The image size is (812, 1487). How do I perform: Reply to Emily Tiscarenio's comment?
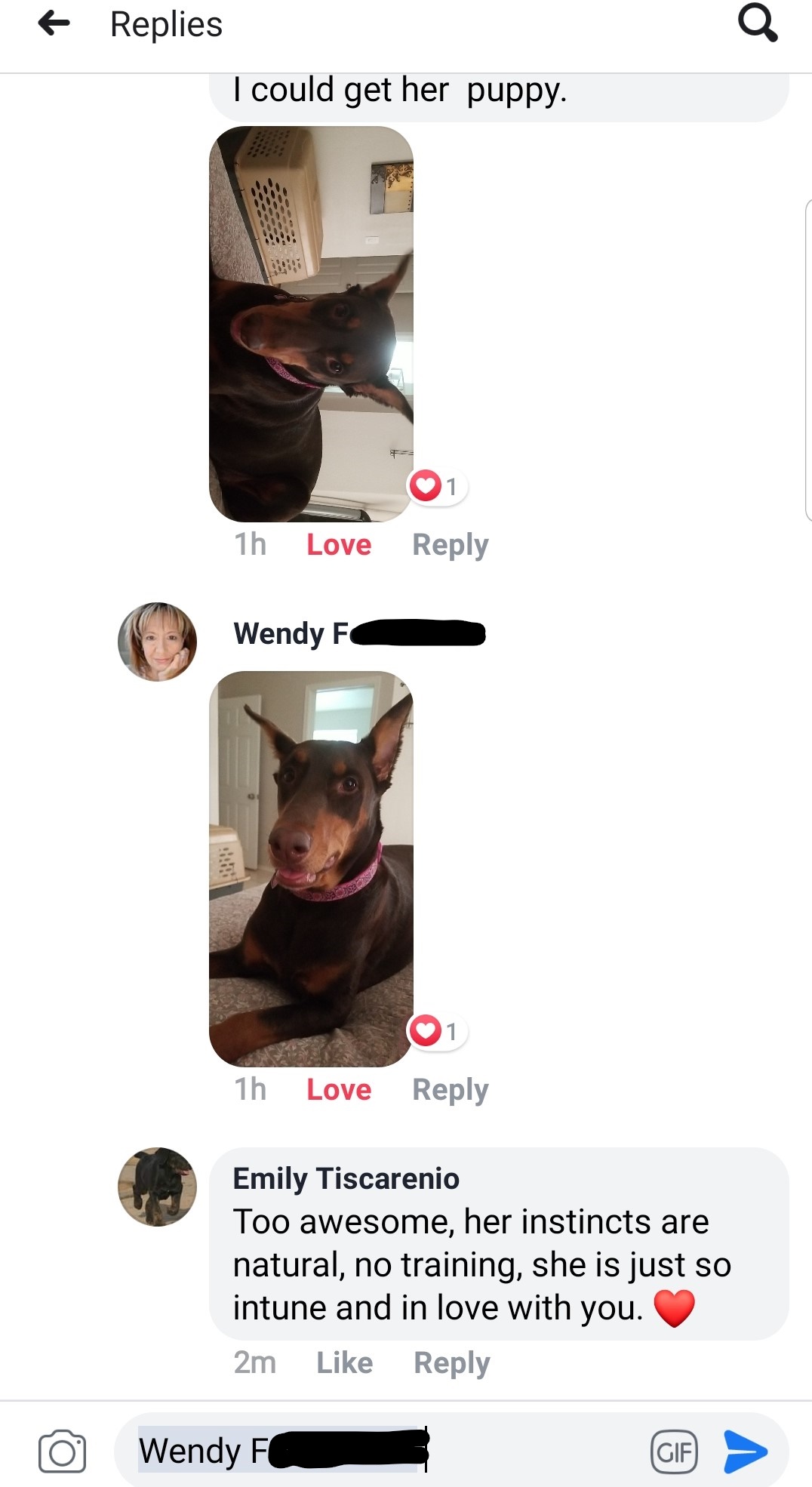[x=451, y=1362]
